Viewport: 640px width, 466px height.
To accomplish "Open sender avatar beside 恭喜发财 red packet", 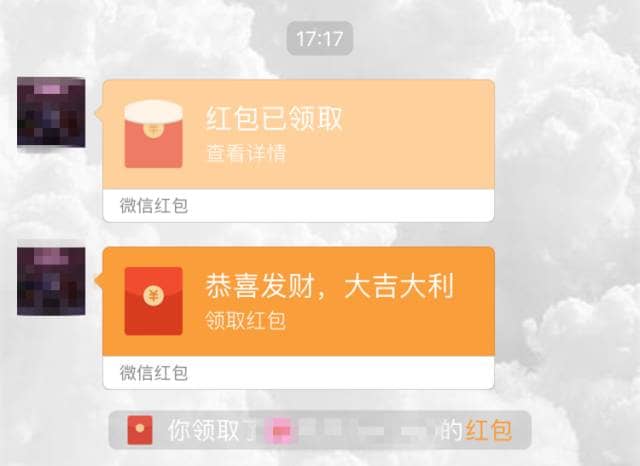I will click(51, 278).
